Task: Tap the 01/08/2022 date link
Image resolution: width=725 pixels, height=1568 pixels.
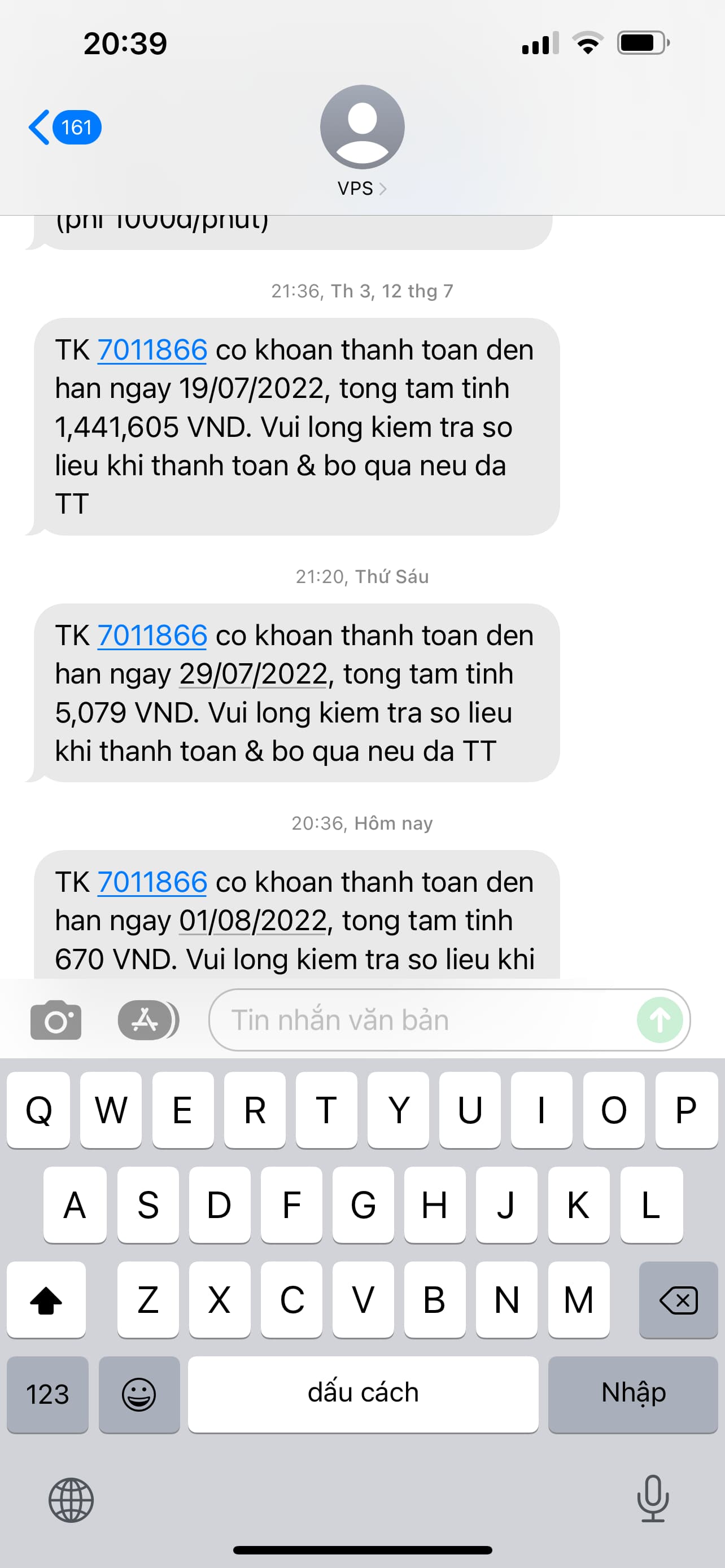Action: click(253, 921)
